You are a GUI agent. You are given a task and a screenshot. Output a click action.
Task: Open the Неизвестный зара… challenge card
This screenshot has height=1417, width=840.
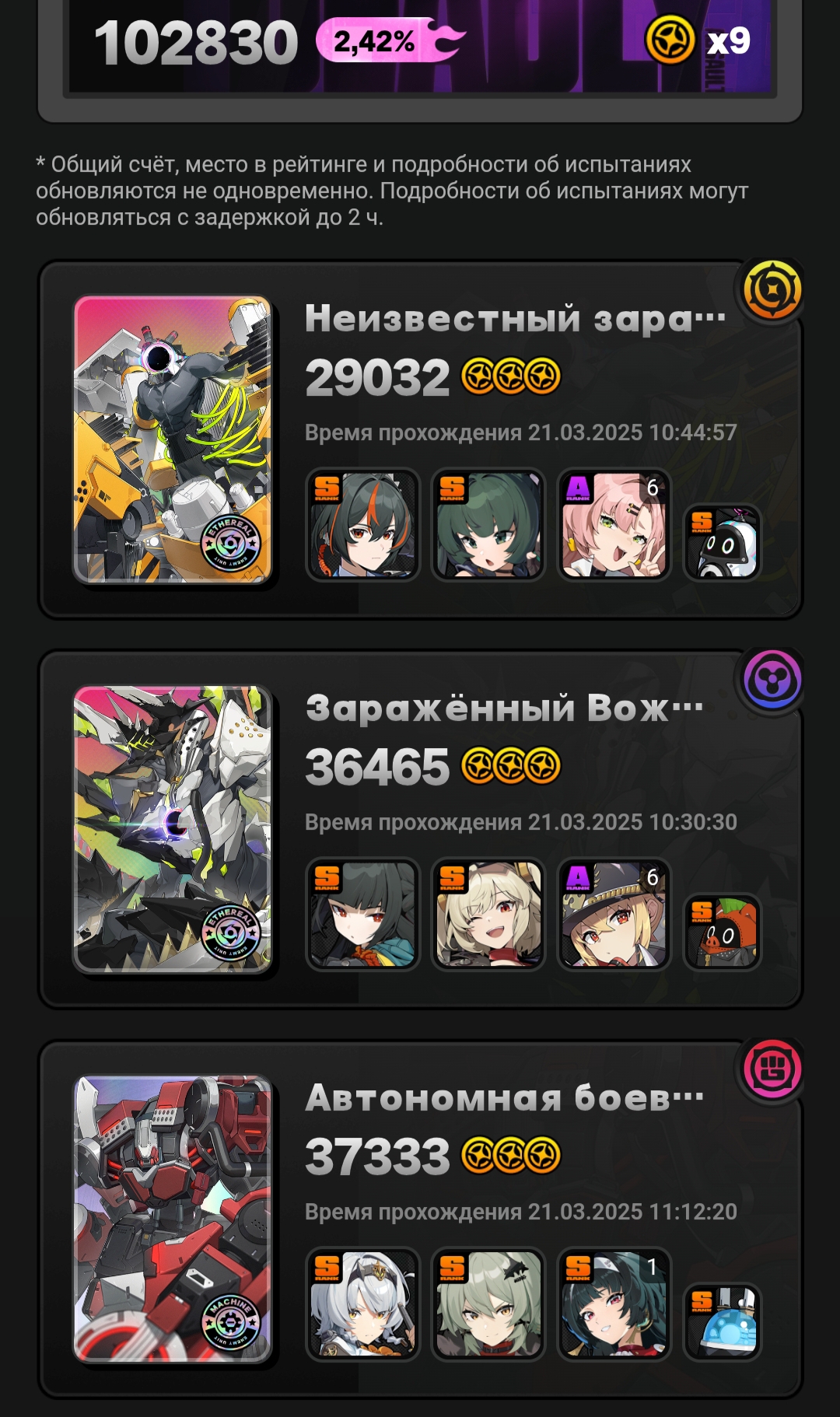coord(420,439)
